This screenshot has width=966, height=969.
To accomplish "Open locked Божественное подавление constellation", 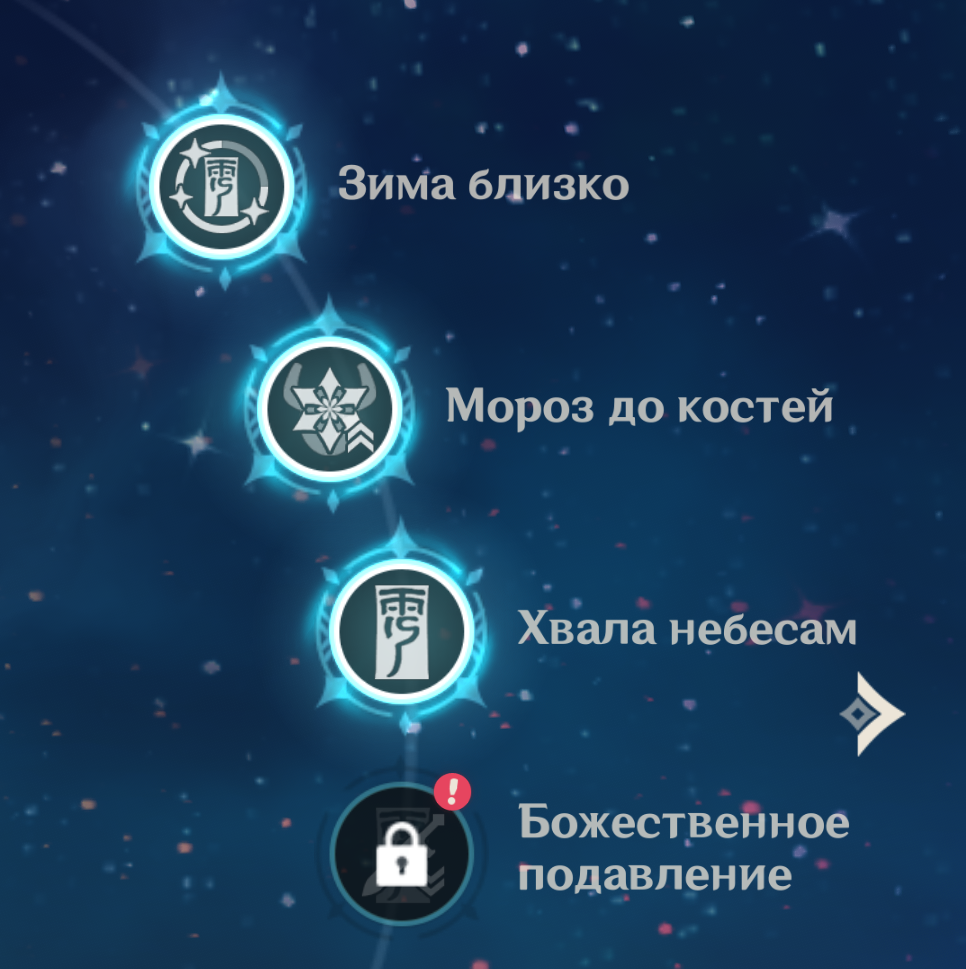I will tap(401, 852).
